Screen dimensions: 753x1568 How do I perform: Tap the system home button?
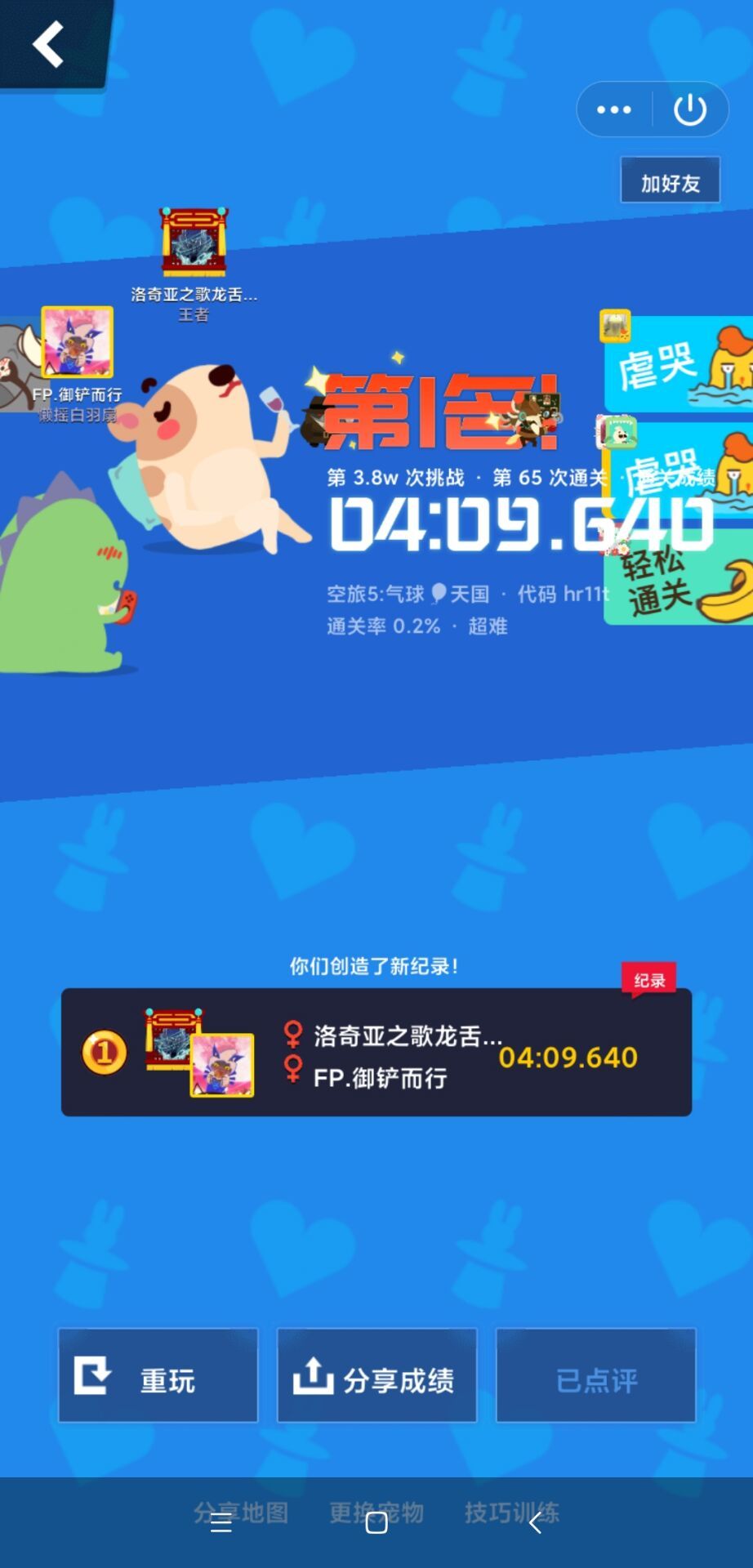click(x=376, y=1522)
